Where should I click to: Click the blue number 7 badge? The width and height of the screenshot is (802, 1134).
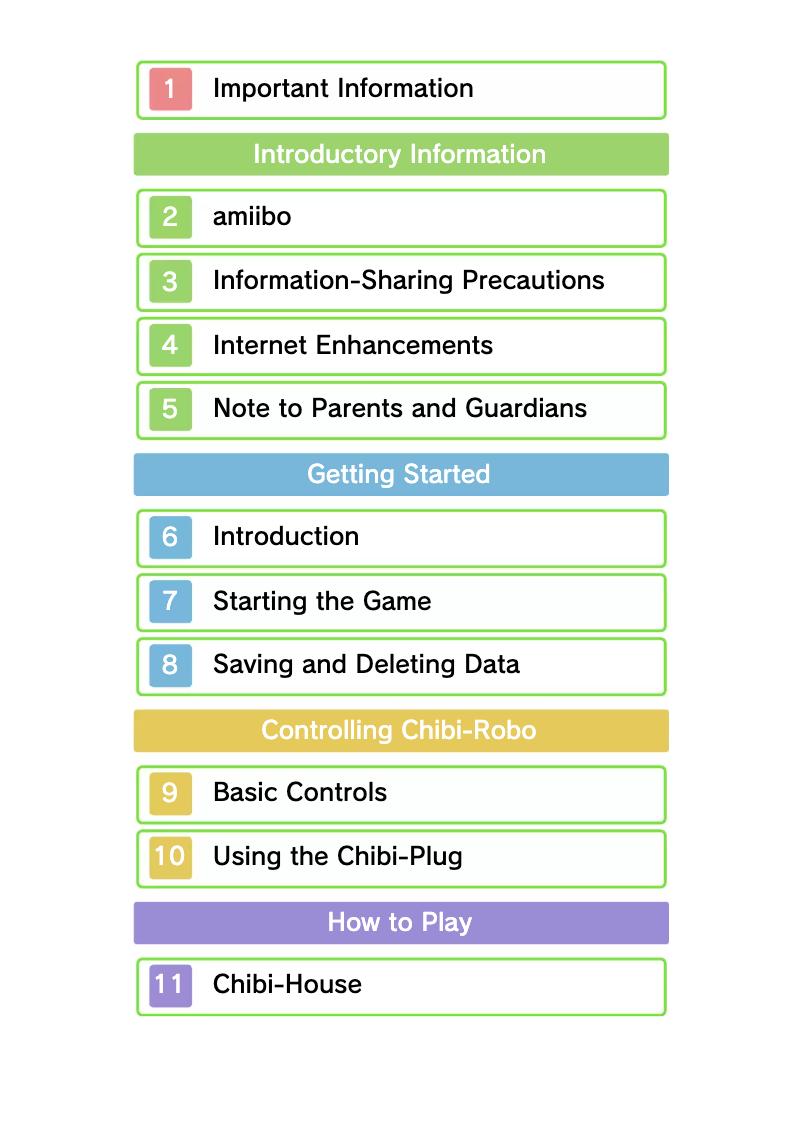point(168,601)
